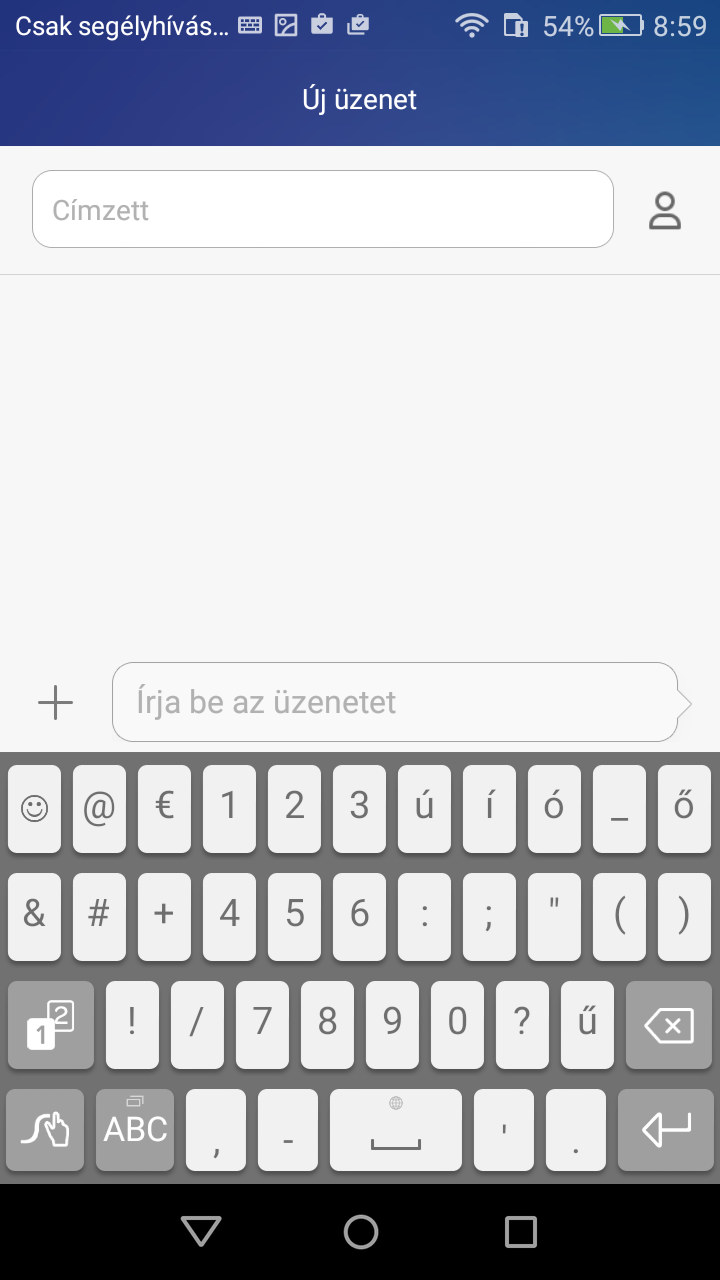Tap the question mark key

coord(522,1024)
